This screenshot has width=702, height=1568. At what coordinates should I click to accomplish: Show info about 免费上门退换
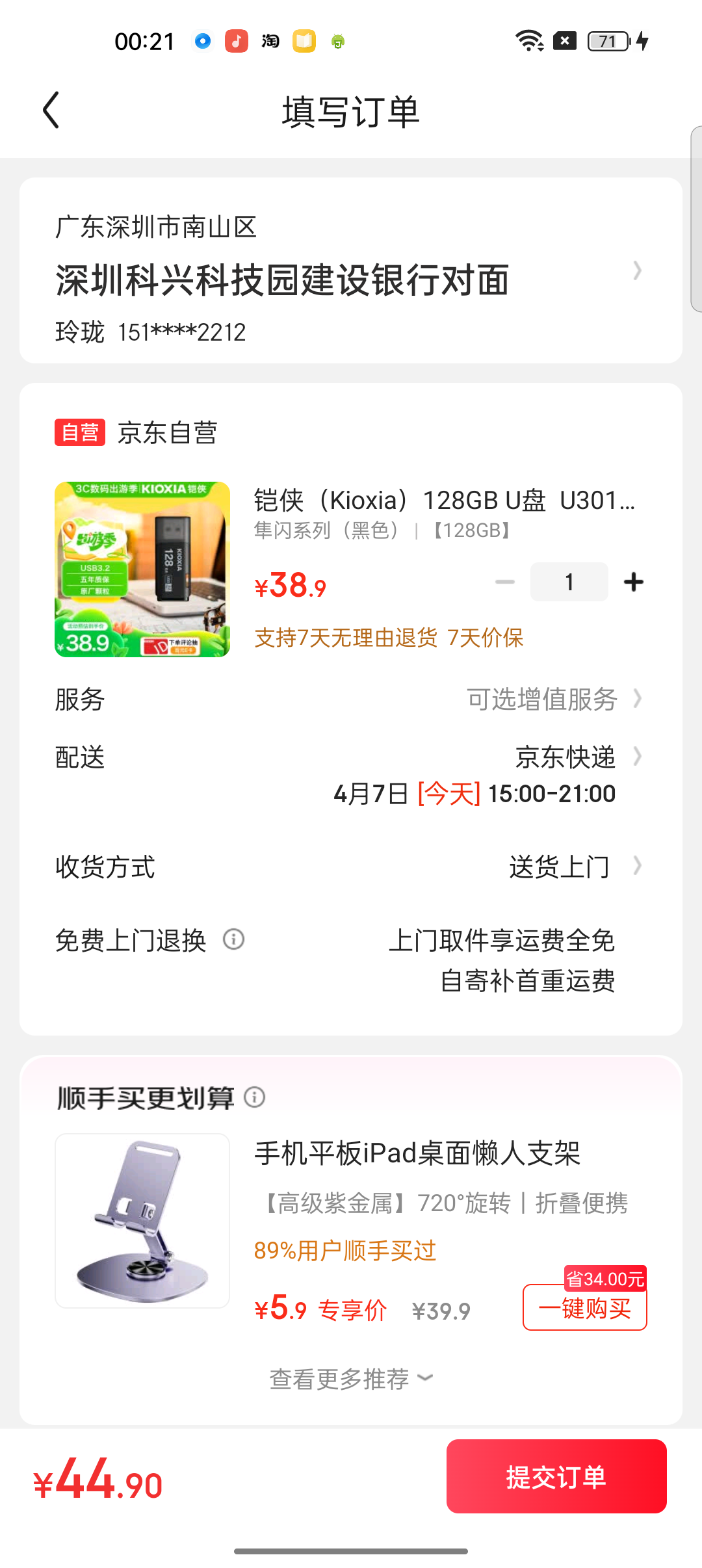[x=234, y=939]
